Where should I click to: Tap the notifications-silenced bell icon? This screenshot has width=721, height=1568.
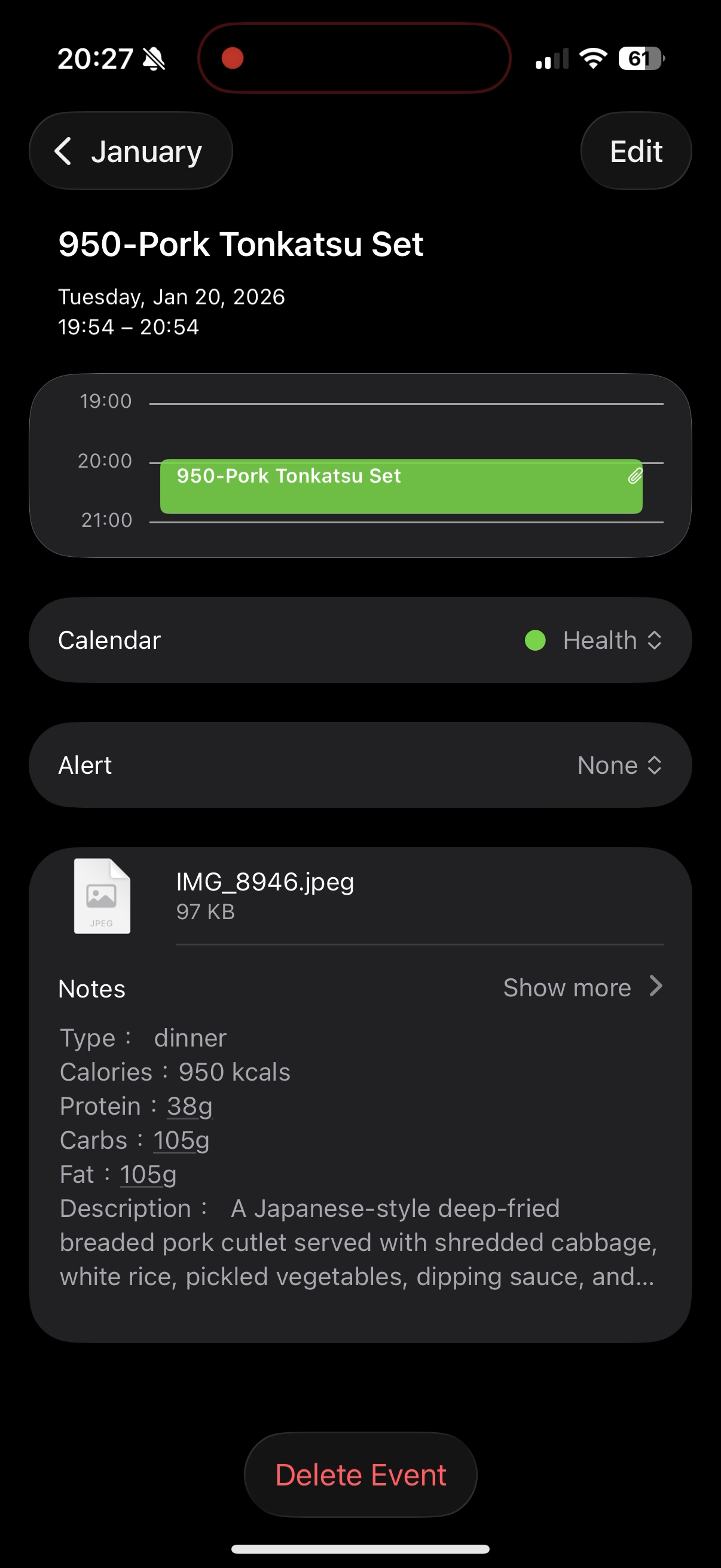(154, 59)
